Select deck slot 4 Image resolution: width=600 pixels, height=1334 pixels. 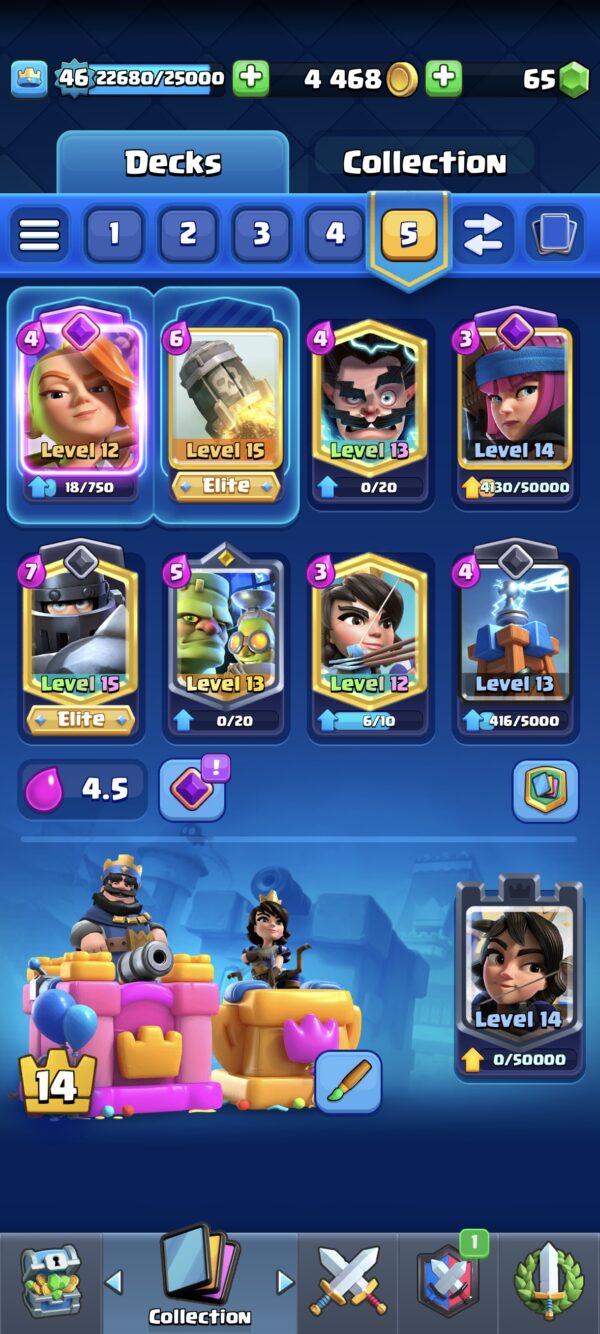coord(335,235)
